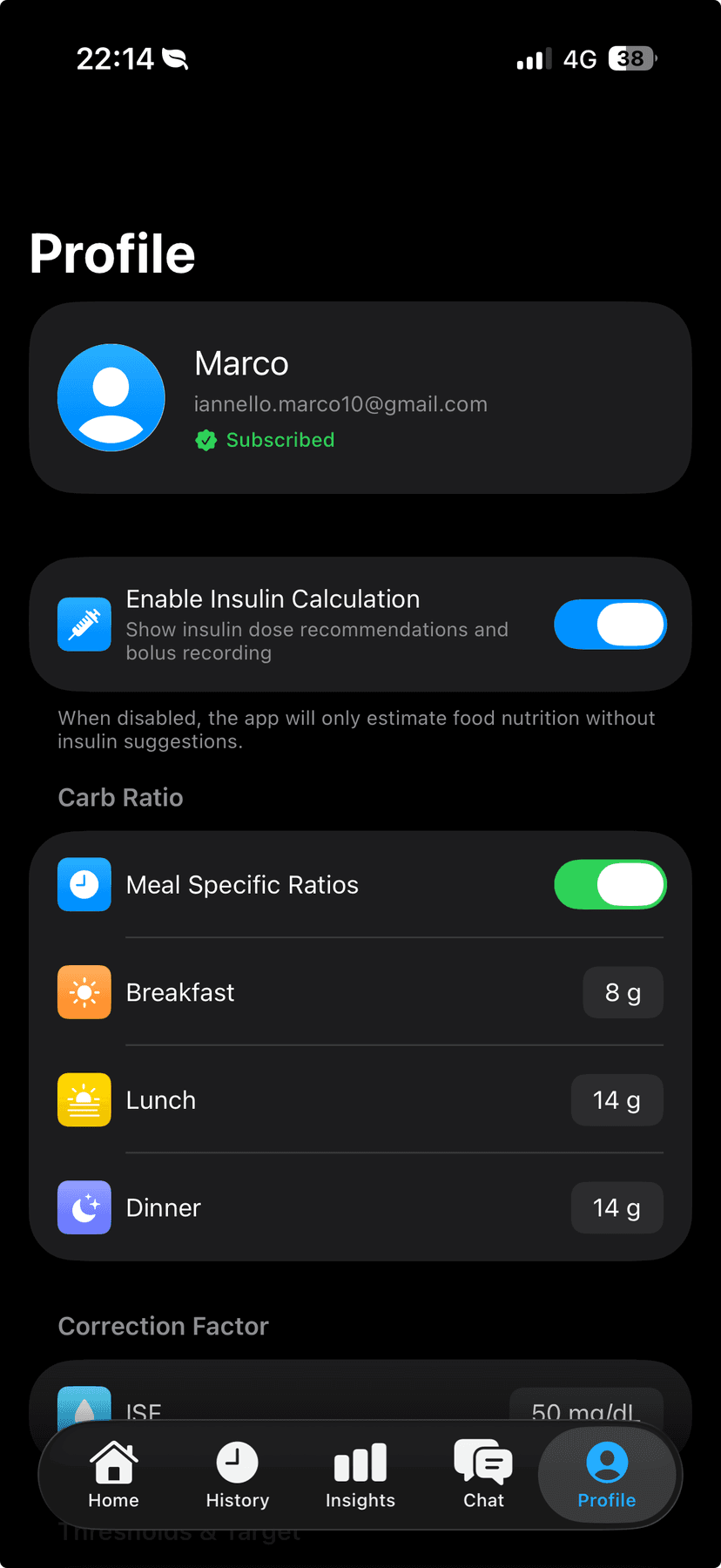Screen dimensions: 721x1568
Task: Toggle the insulin calculation switch on
Action: coord(610,624)
